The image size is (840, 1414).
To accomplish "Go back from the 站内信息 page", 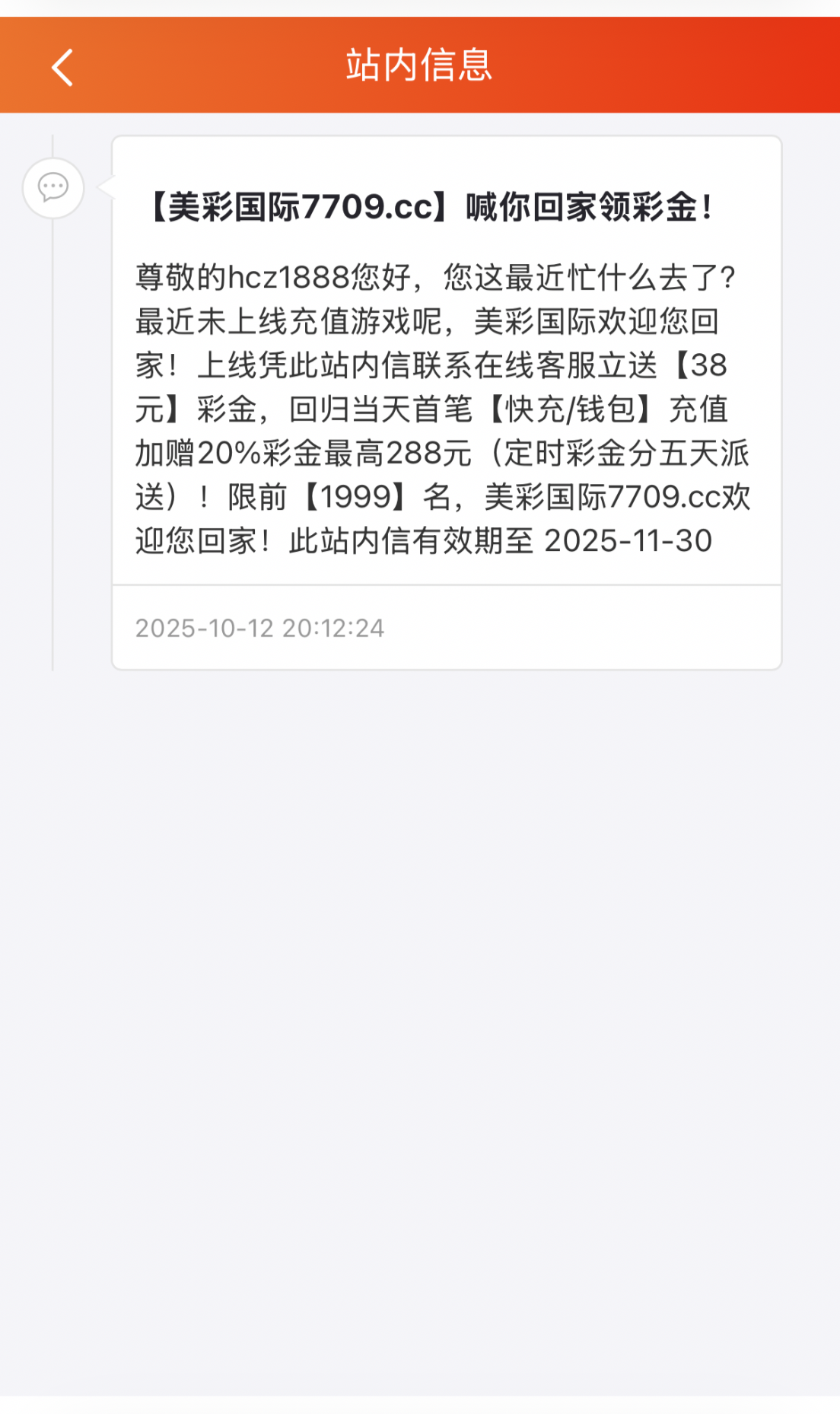I will click(62, 67).
